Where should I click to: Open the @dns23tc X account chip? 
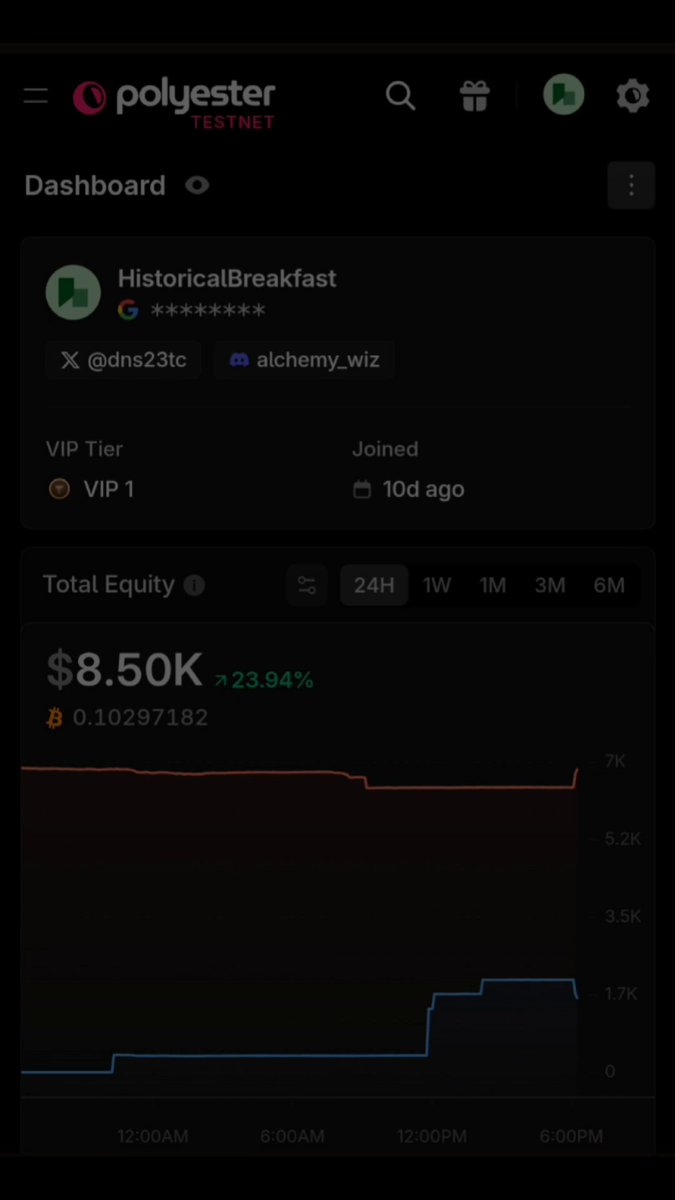pos(123,360)
